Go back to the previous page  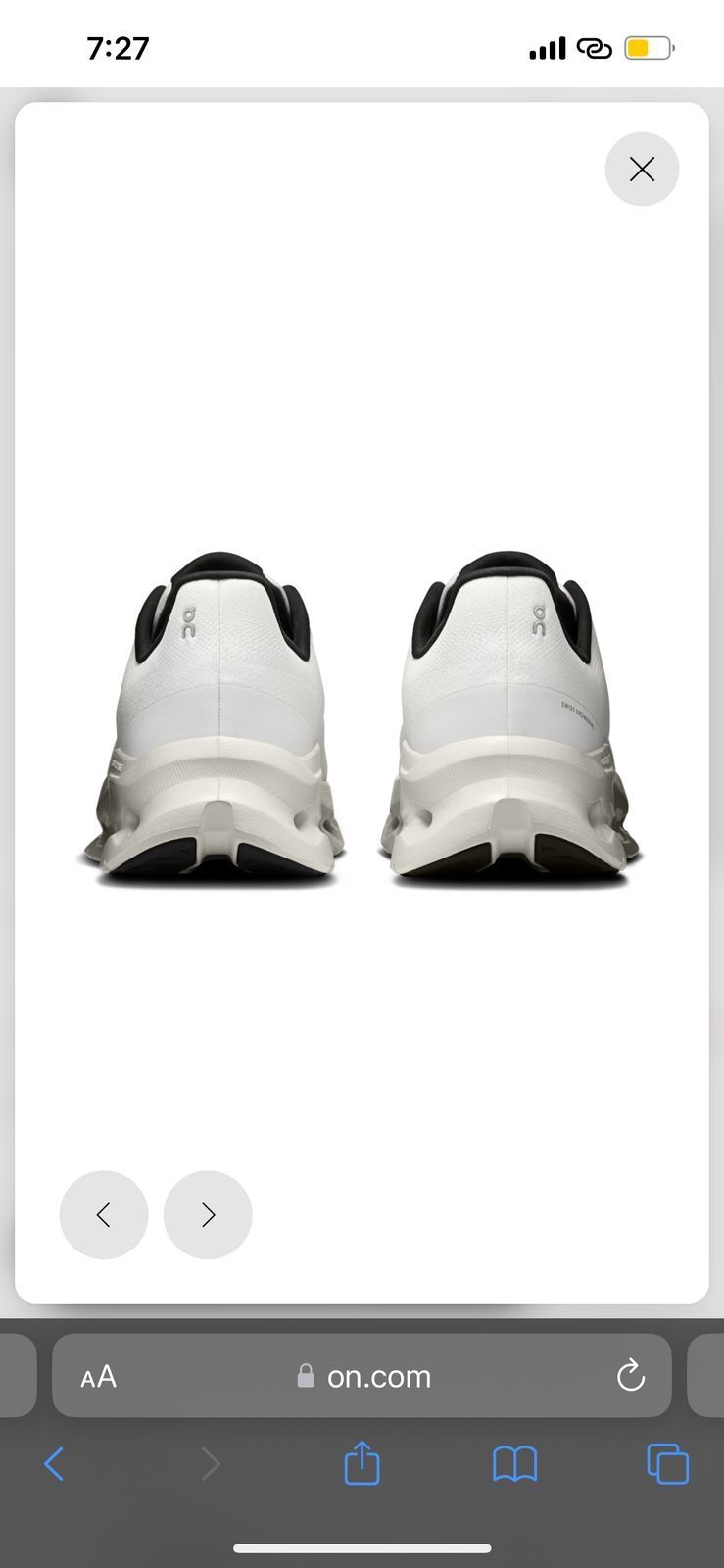click(x=54, y=1465)
